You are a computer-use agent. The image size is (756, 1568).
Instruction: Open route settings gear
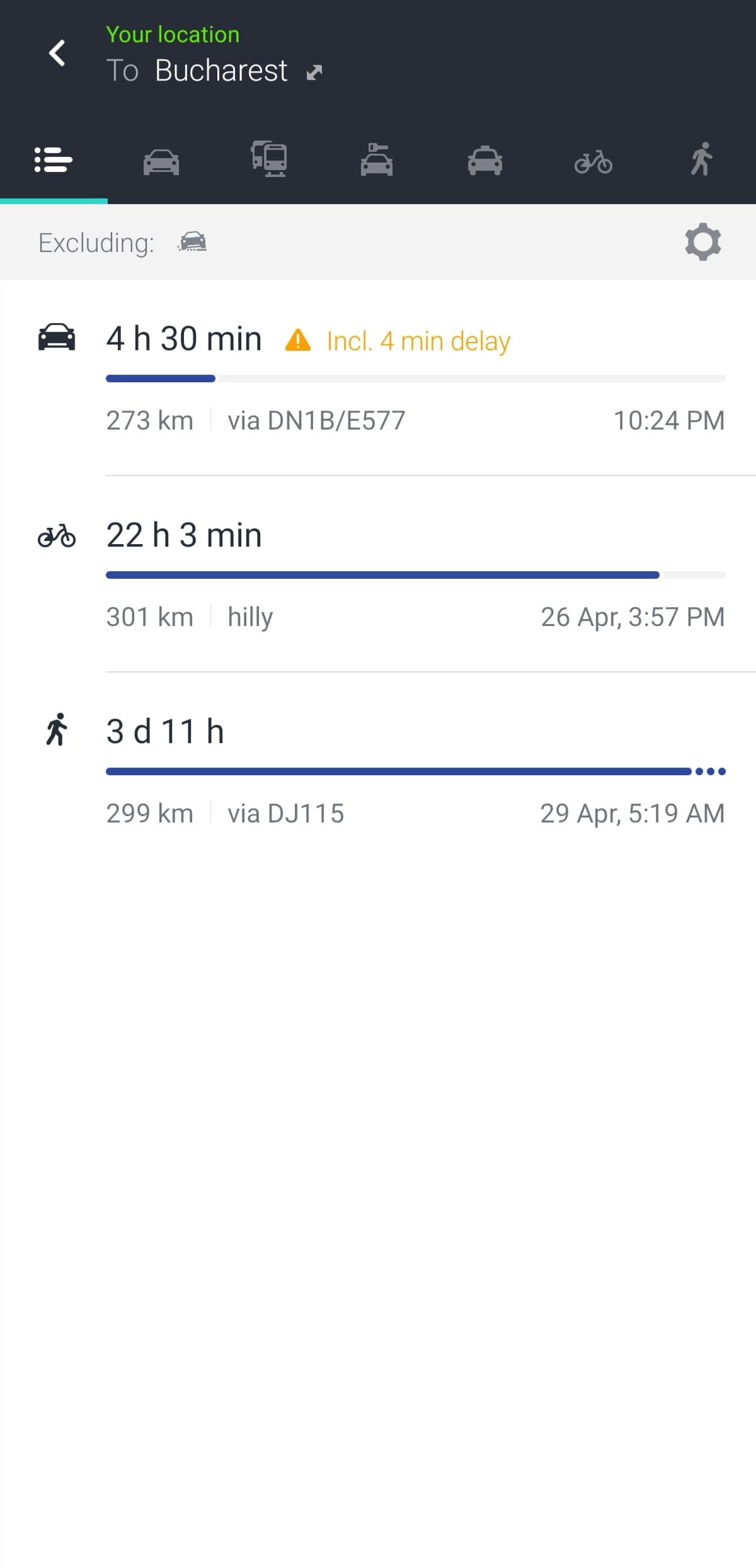tap(702, 242)
